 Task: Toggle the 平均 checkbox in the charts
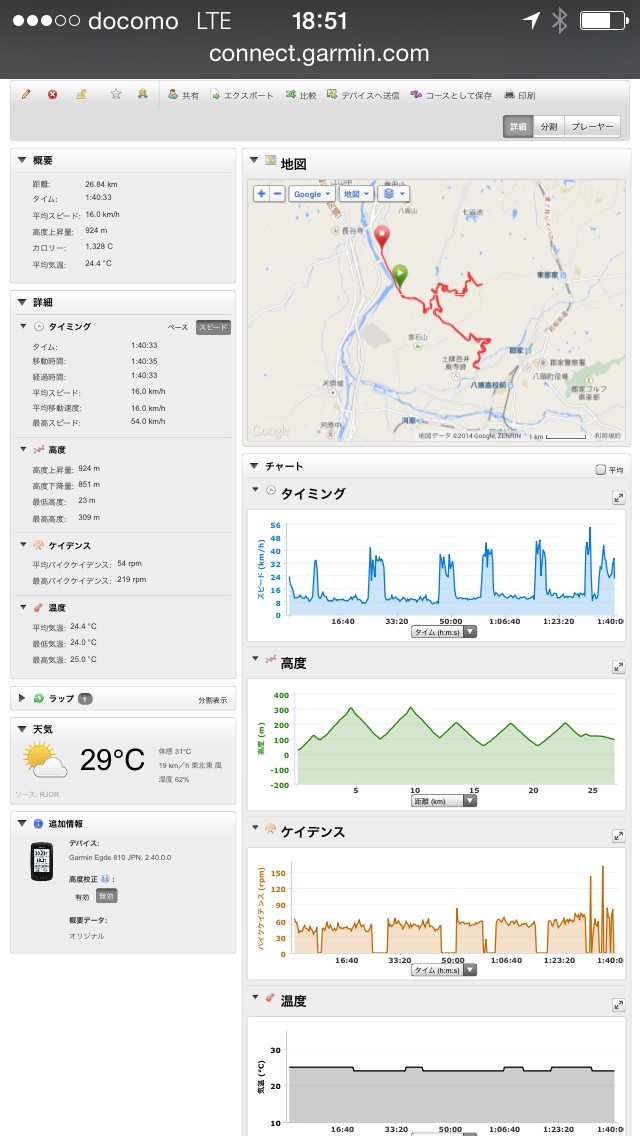click(x=600, y=468)
